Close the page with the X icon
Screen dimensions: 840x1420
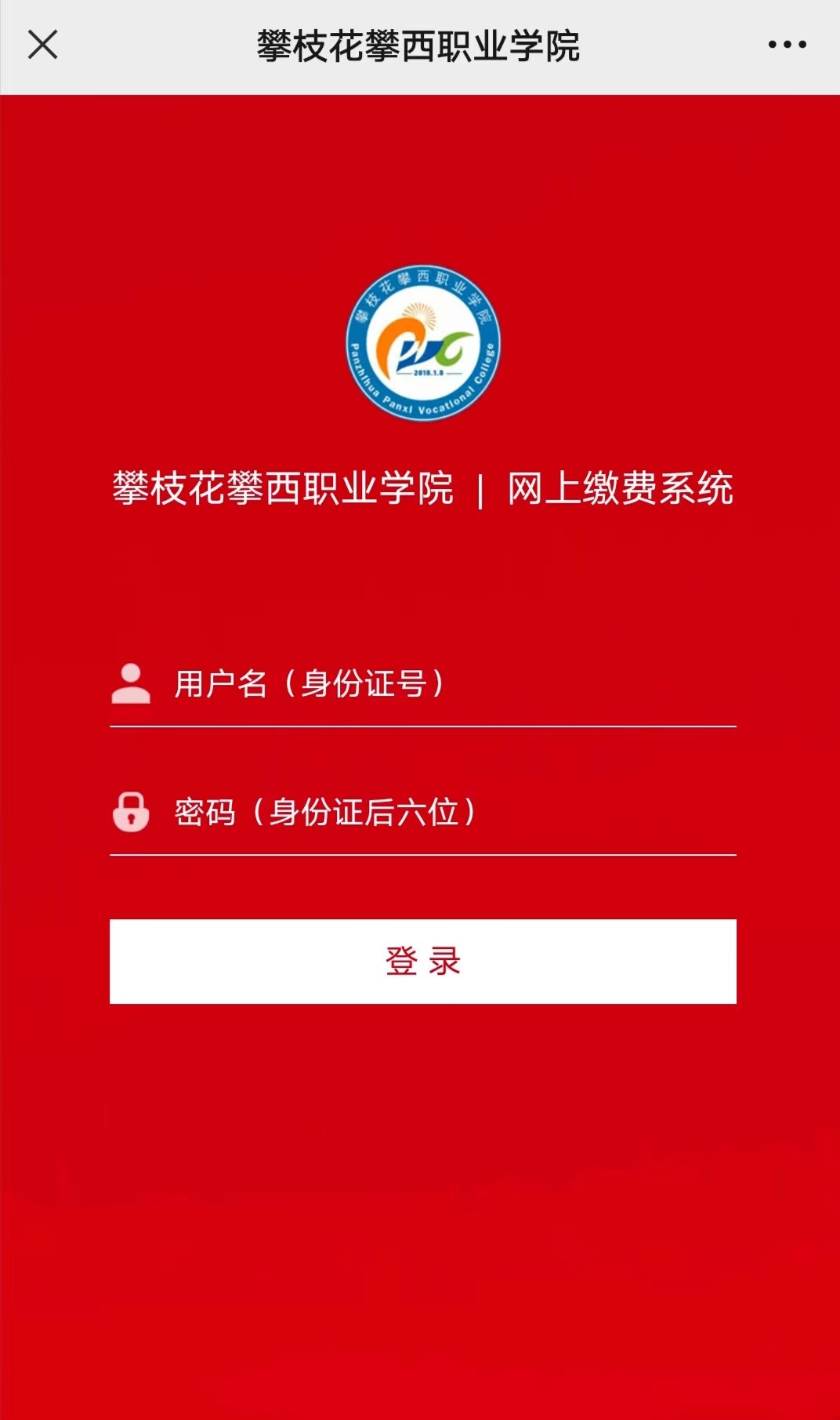42,45
